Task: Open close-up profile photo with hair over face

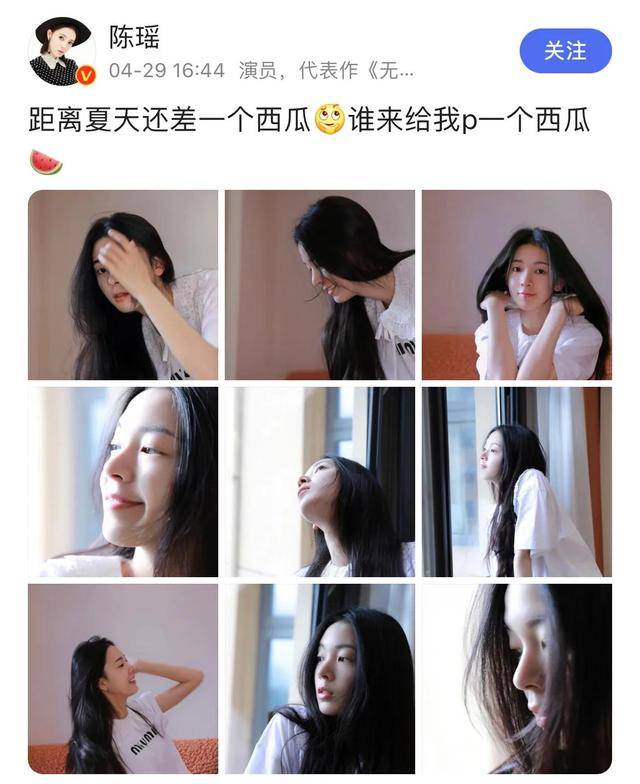Action: pyautogui.click(x=516, y=679)
